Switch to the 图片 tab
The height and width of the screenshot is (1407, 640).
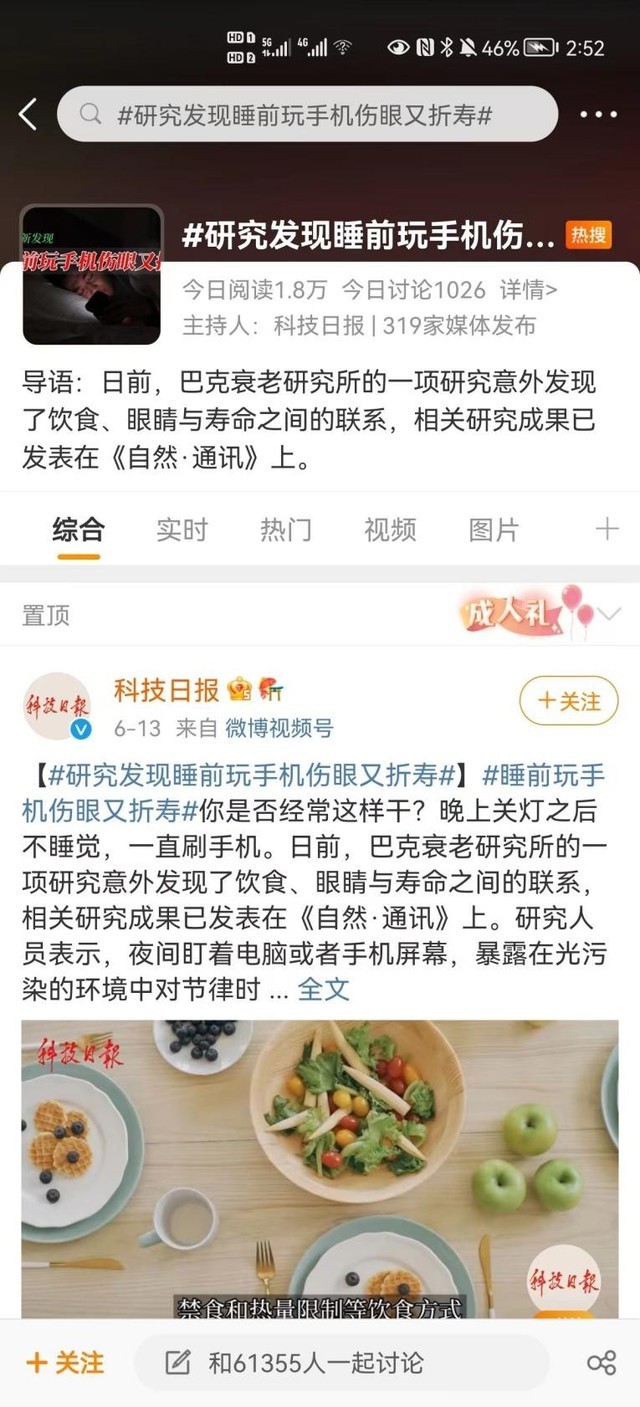(494, 529)
